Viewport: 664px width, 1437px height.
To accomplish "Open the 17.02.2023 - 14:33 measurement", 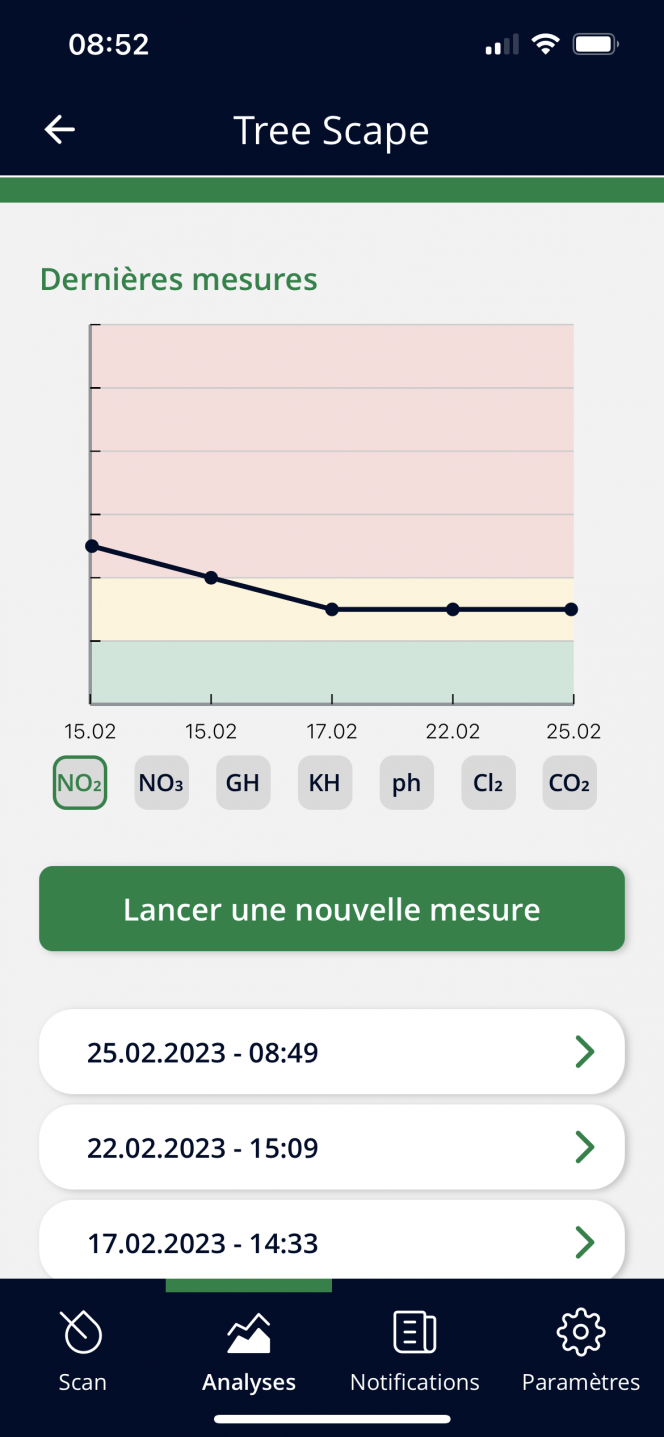I will pyautogui.click(x=332, y=1240).
